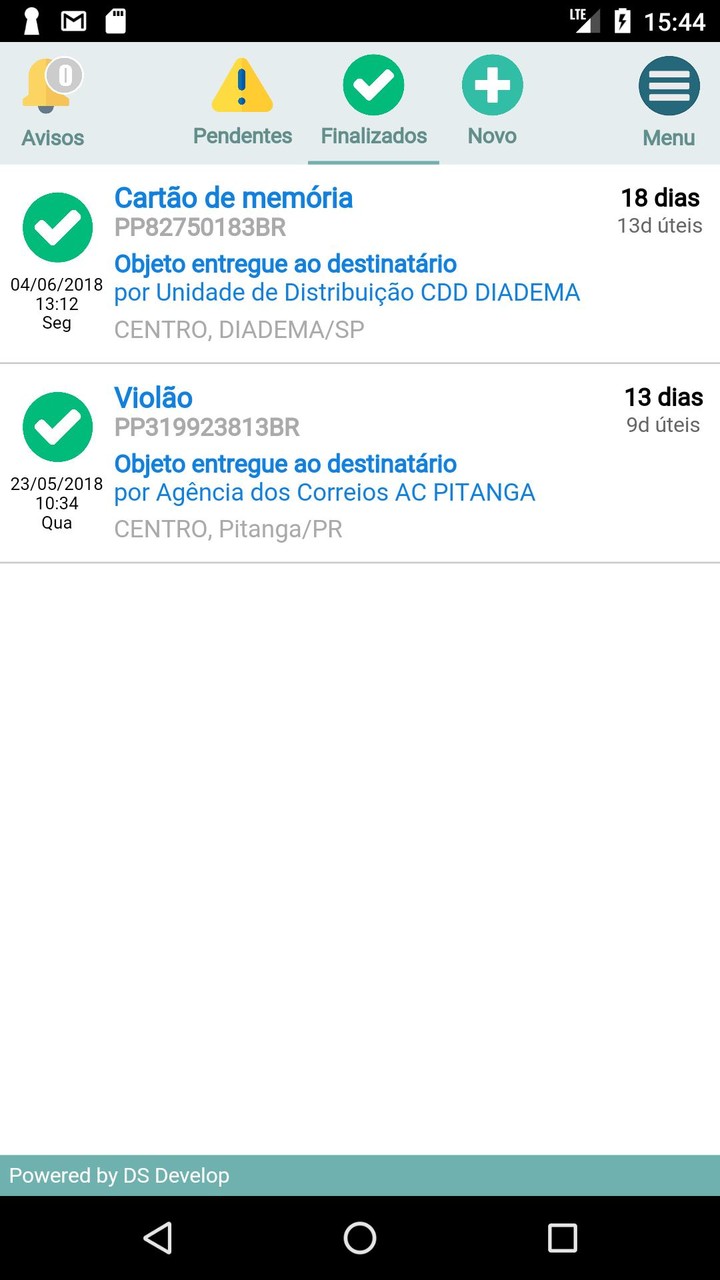Select the Finalizados tab
The width and height of the screenshot is (720, 1280).
click(x=373, y=102)
